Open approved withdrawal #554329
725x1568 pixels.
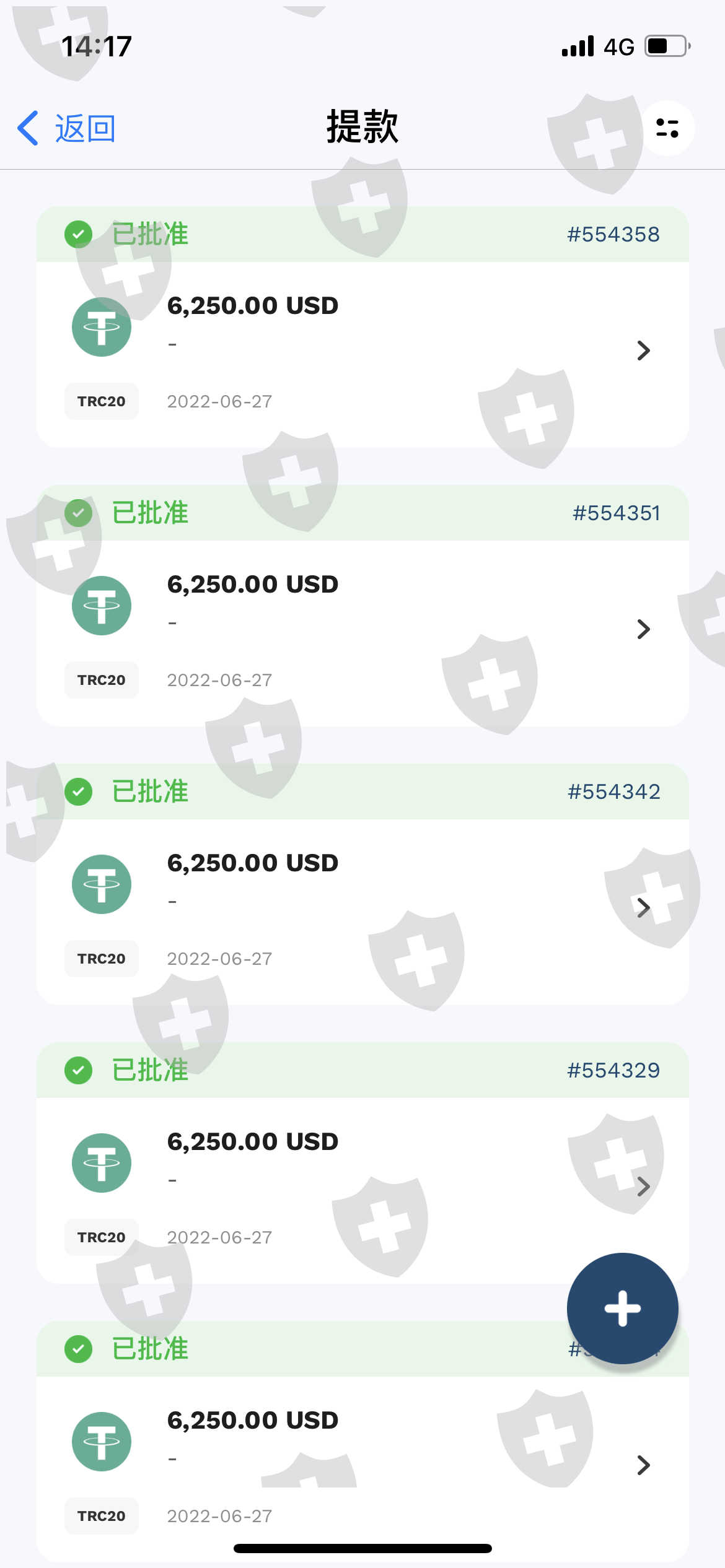click(x=362, y=1162)
